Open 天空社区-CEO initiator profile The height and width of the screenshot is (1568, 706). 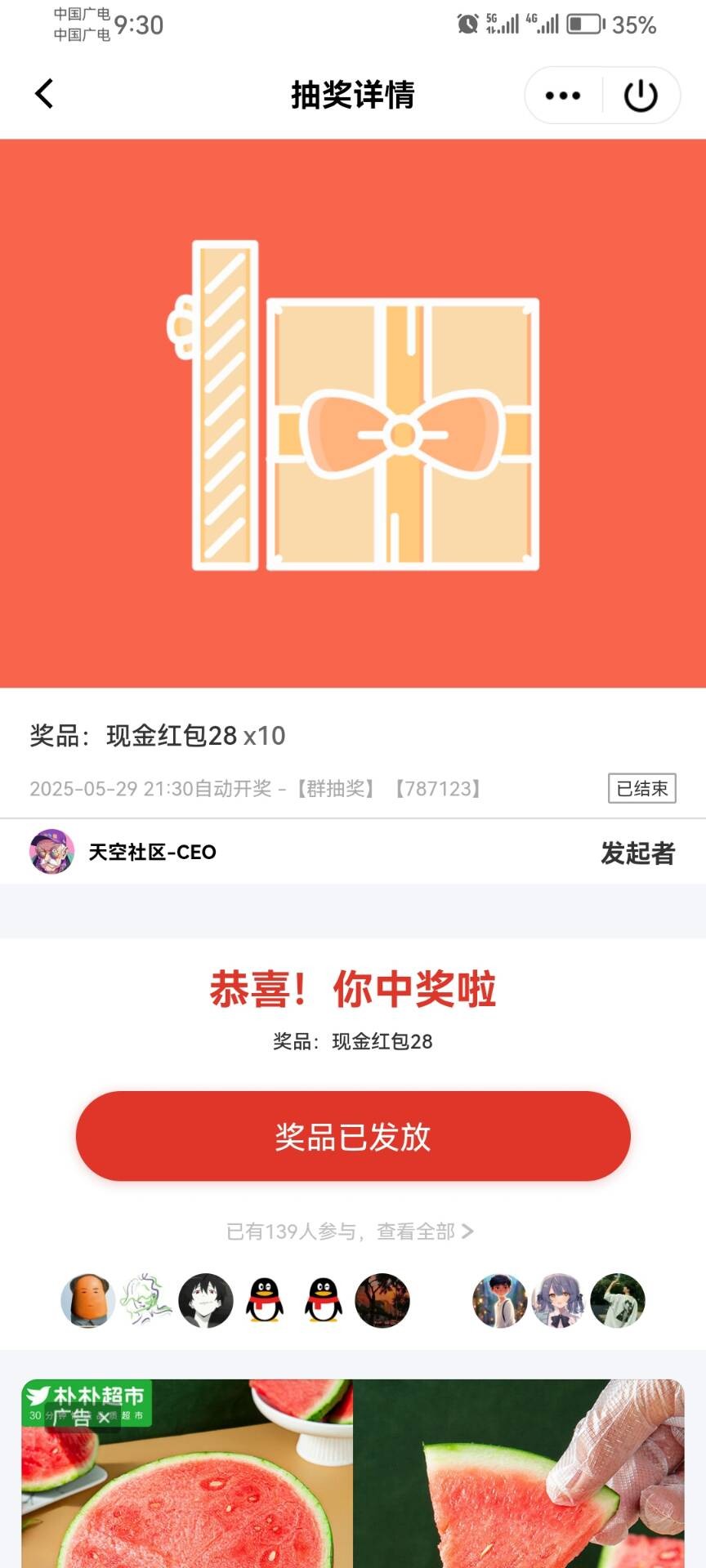123,852
